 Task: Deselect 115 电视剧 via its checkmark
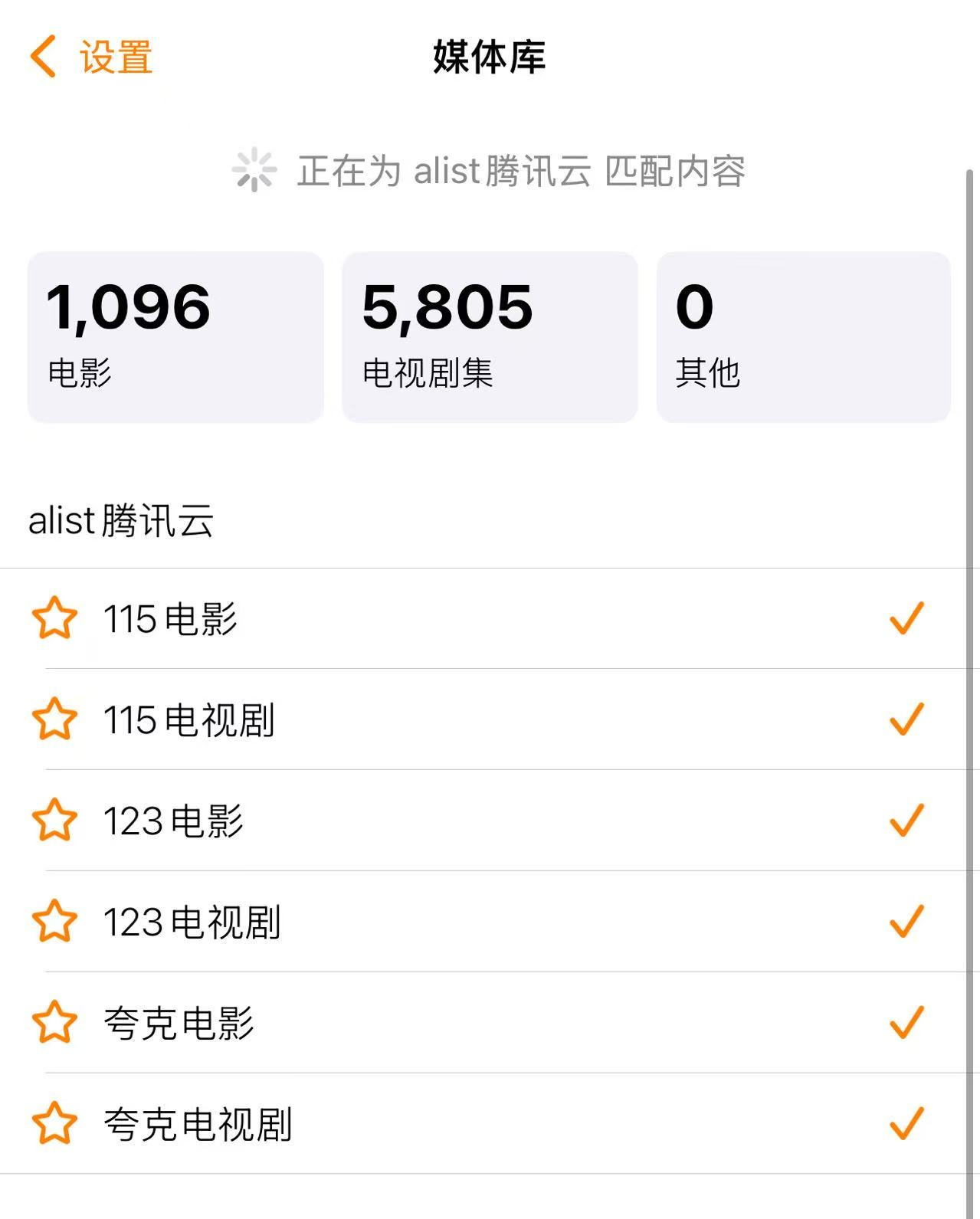tap(906, 719)
